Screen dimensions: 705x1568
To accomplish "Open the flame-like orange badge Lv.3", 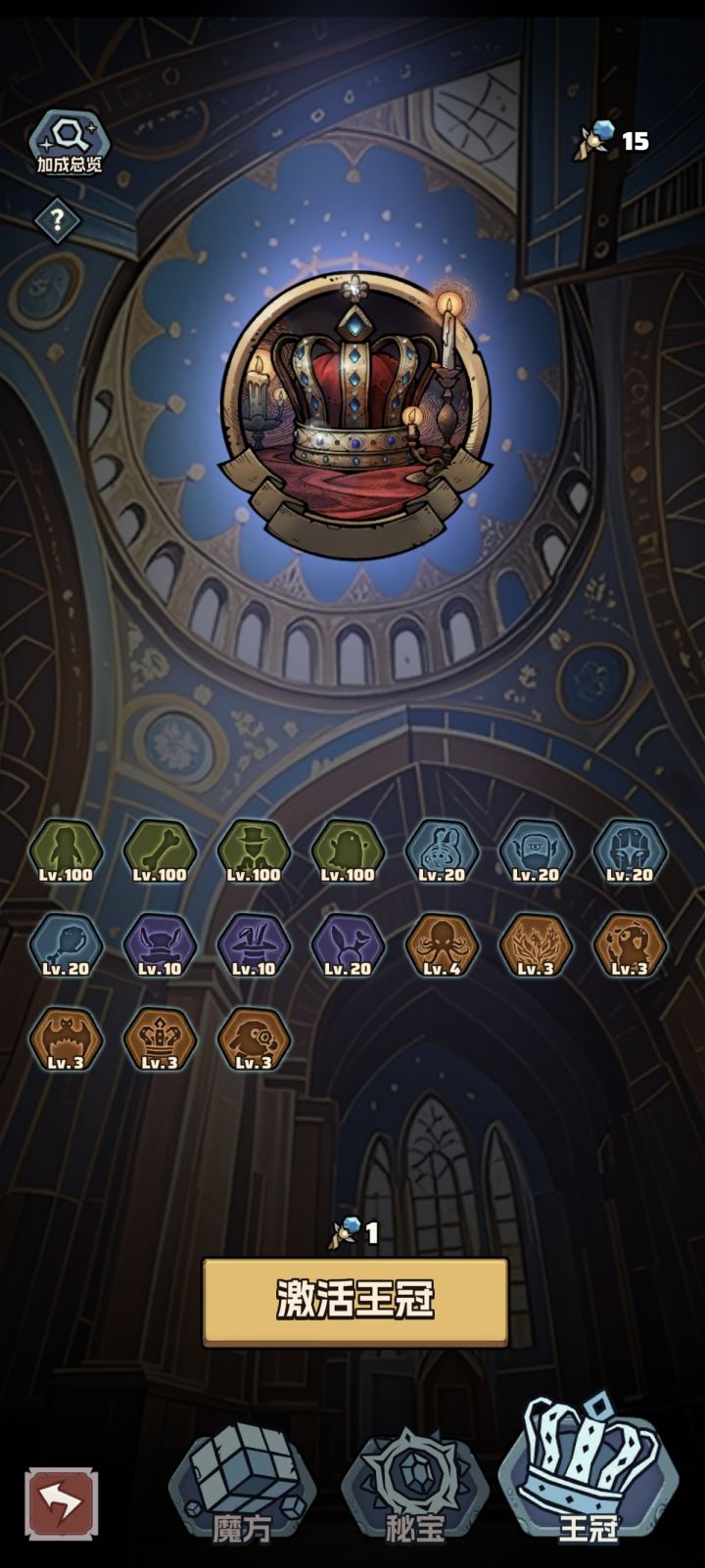I will point(536,946).
